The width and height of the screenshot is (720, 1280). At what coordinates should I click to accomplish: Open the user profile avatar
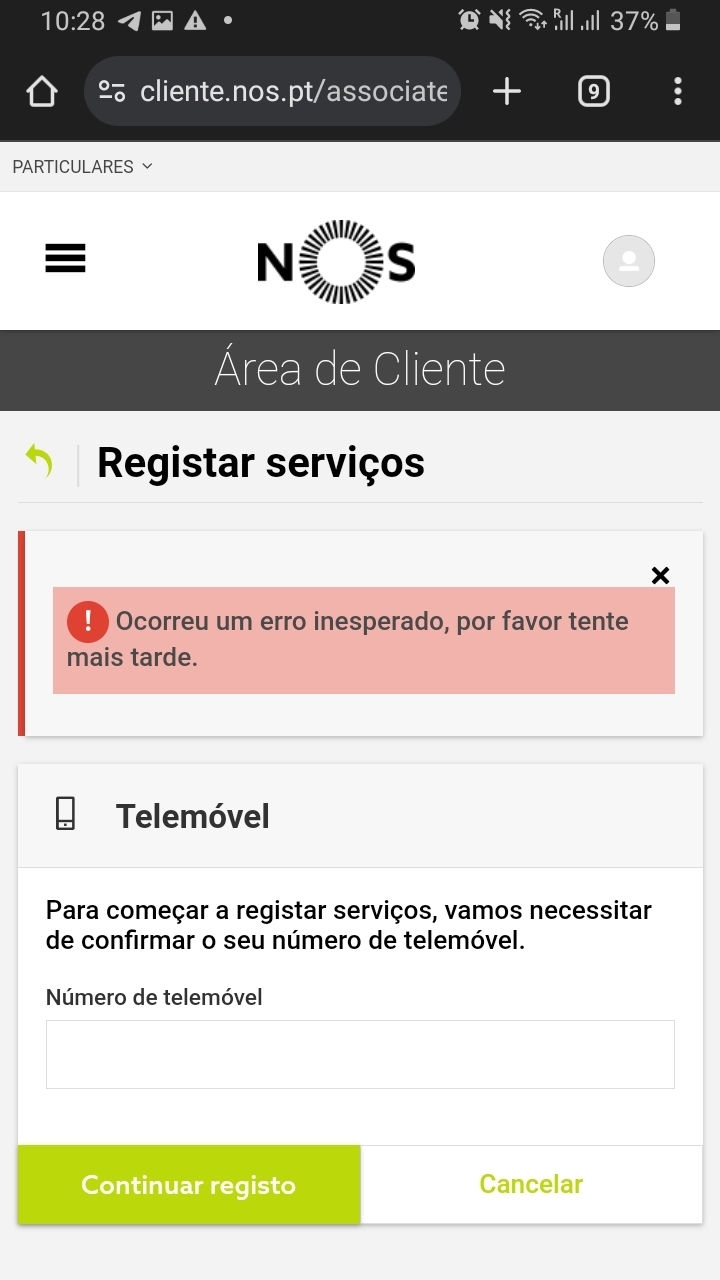629,261
